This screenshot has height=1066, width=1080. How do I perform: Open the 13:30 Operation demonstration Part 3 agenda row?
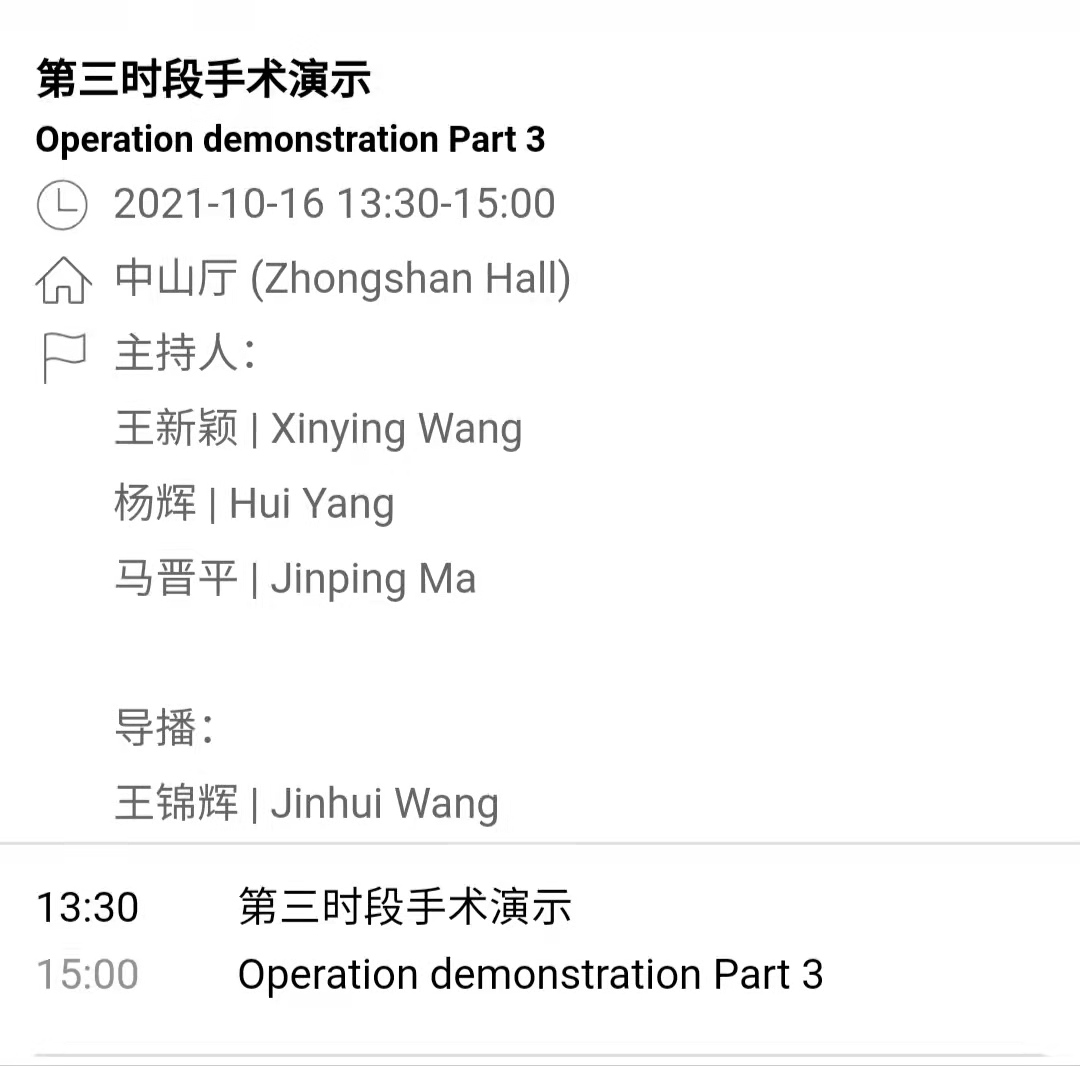pos(530,941)
